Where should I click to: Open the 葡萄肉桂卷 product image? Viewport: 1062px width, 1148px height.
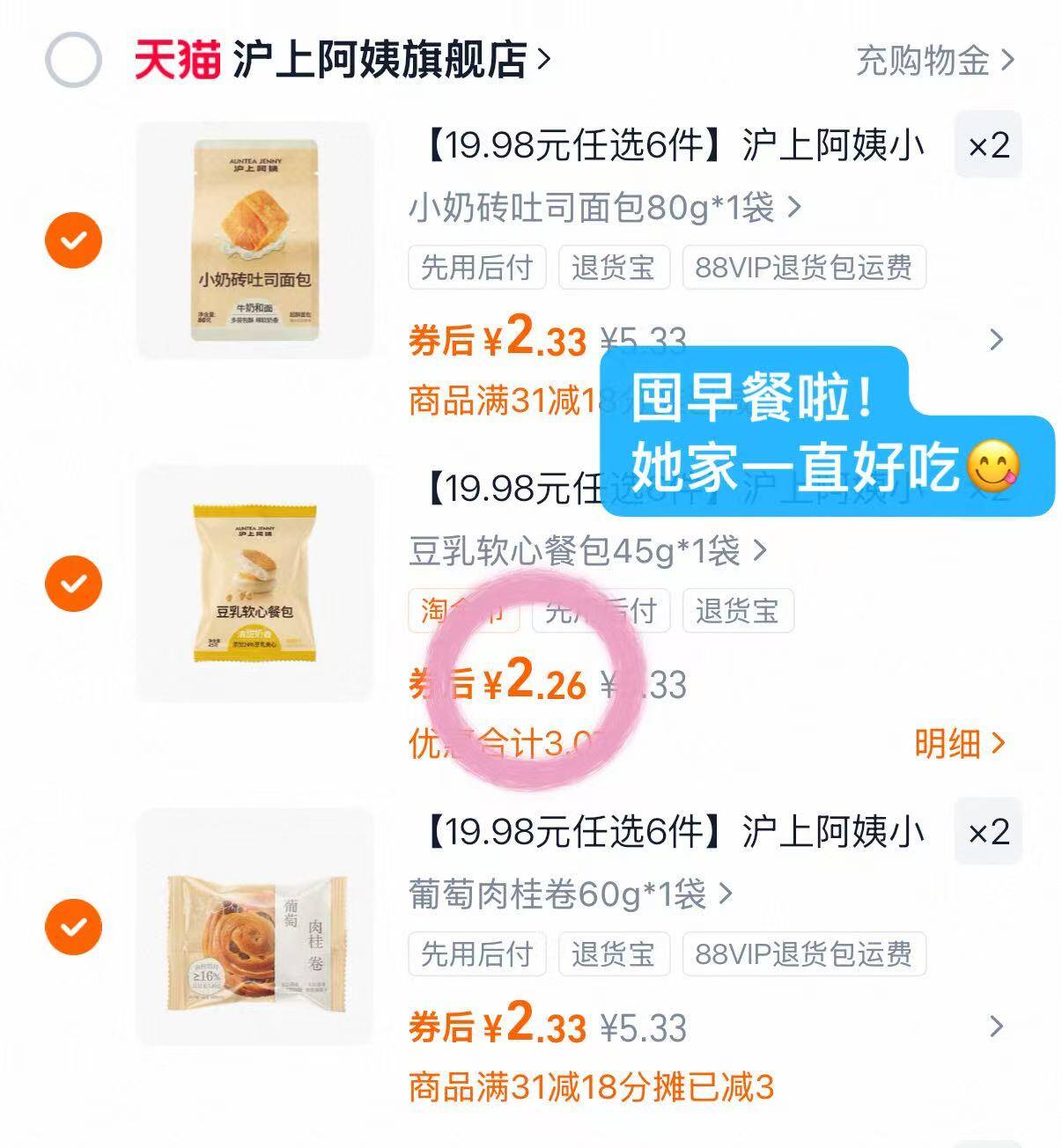point(255,927)
